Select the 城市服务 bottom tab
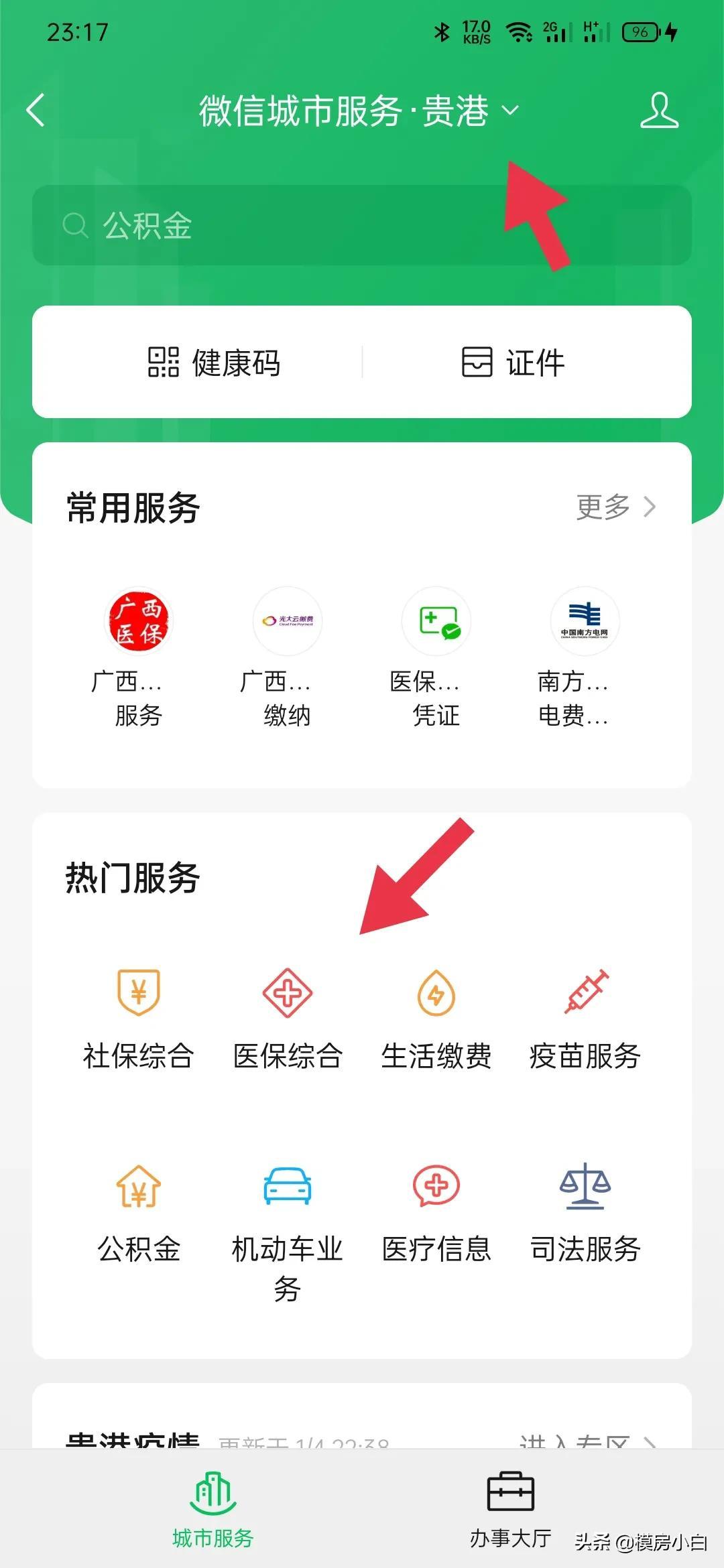 pos(213,1508)
